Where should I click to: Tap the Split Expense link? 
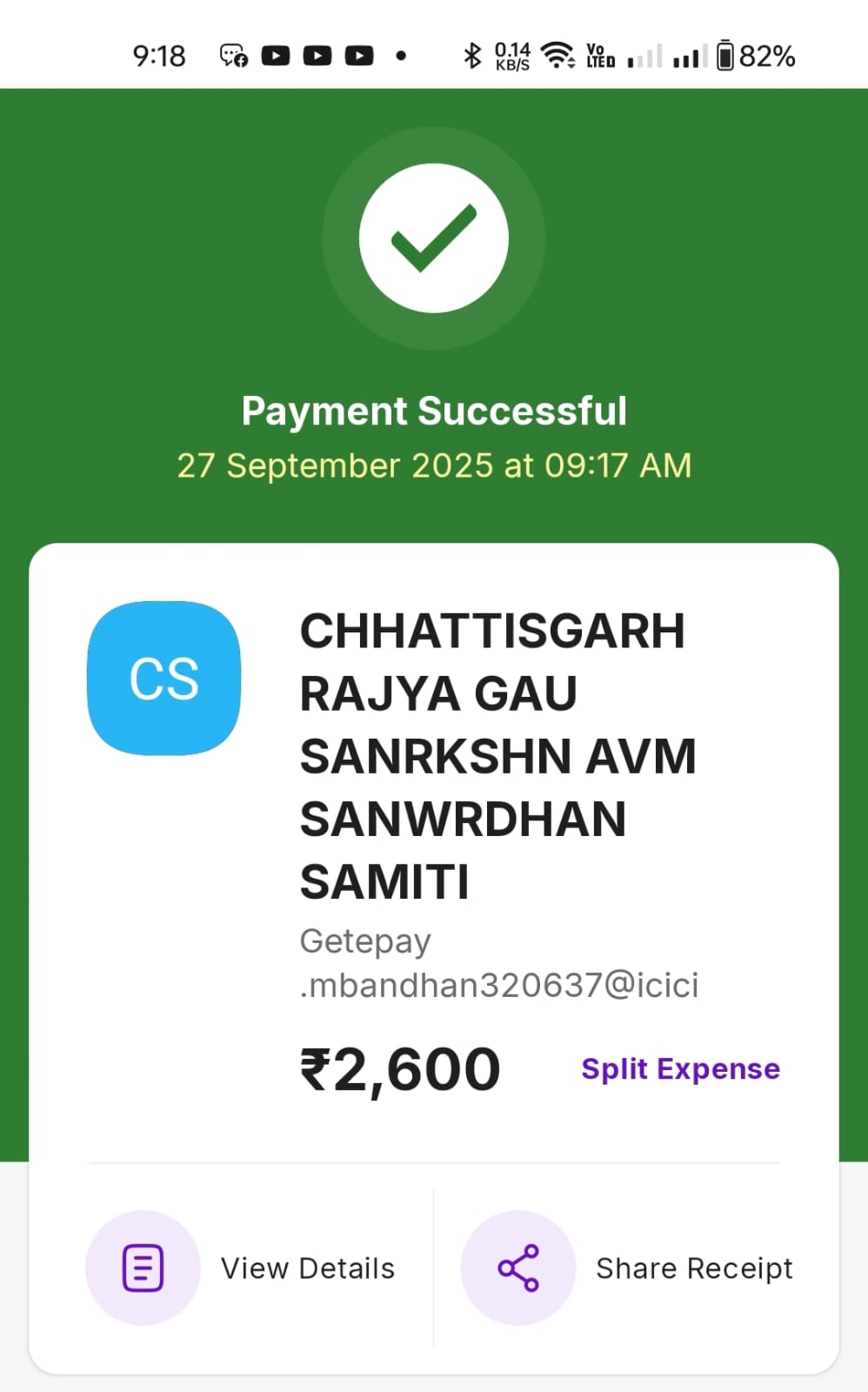pos(680,1068)
